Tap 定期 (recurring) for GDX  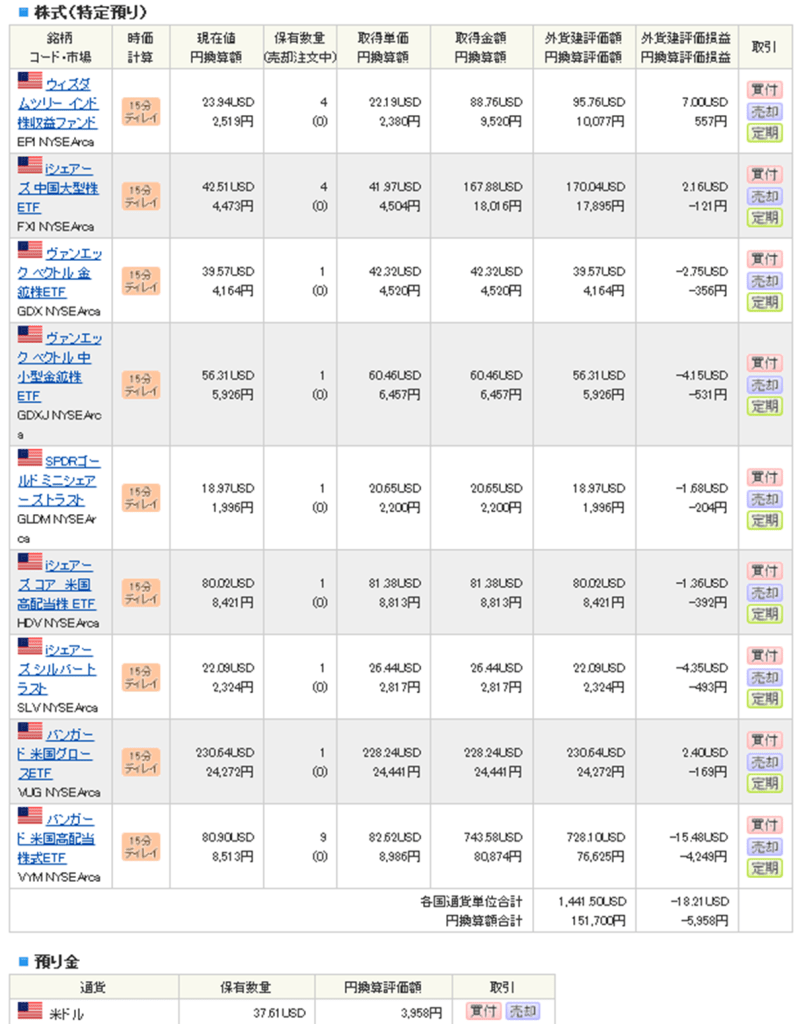pyautogui.click(x=765, y=302)
